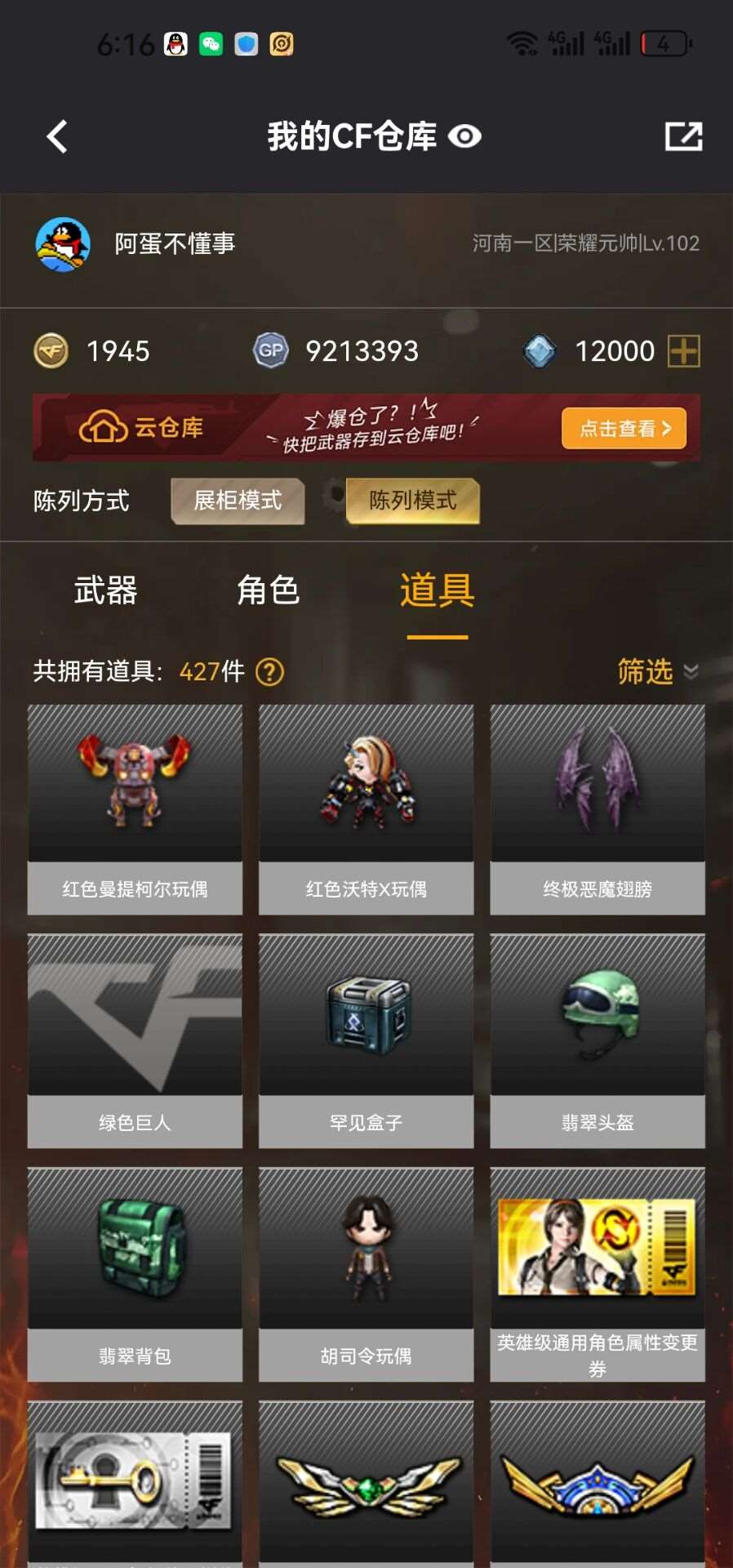Open the 角色 tab
This screenshot has height=1568, width=733.
[x=269, y=590]
